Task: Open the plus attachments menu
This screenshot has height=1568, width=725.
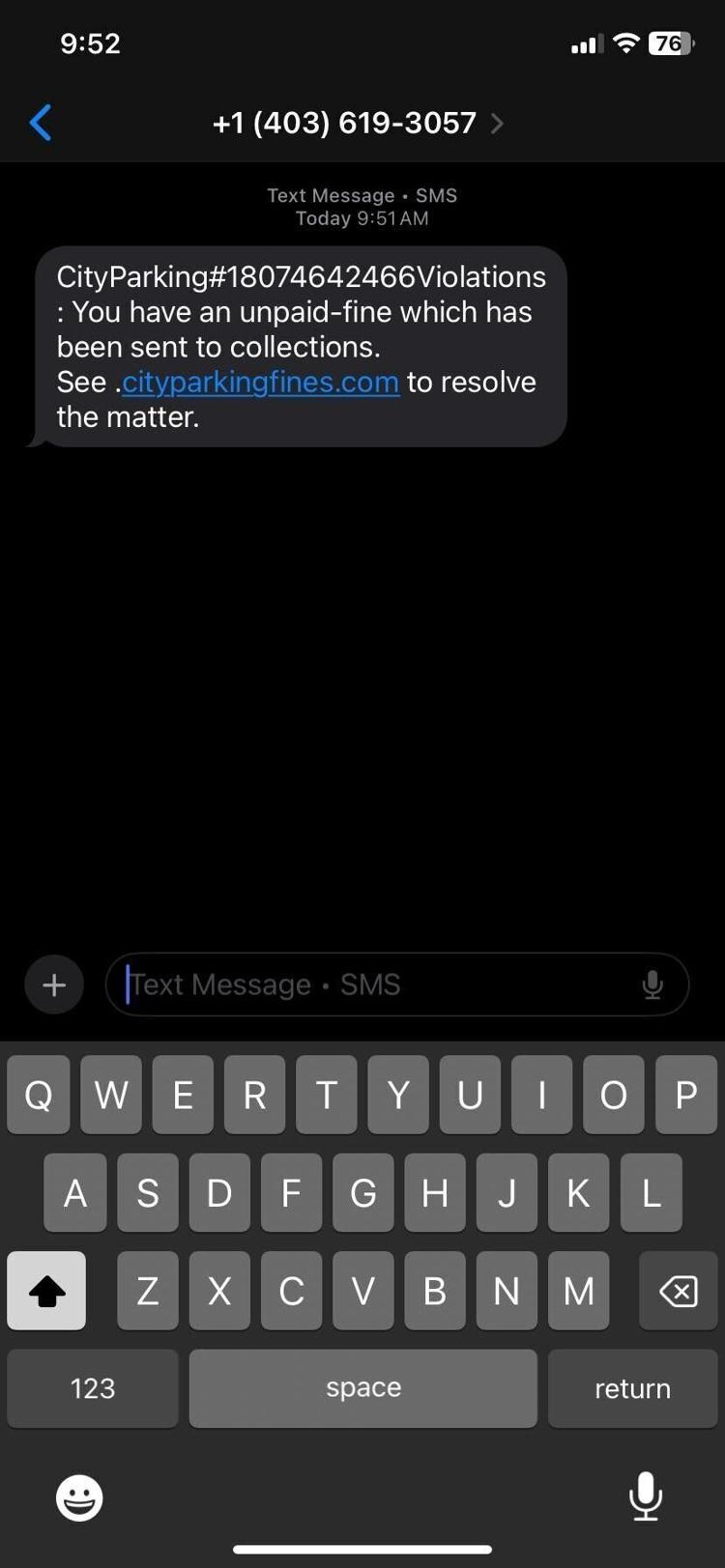Action: coord(54,984)
